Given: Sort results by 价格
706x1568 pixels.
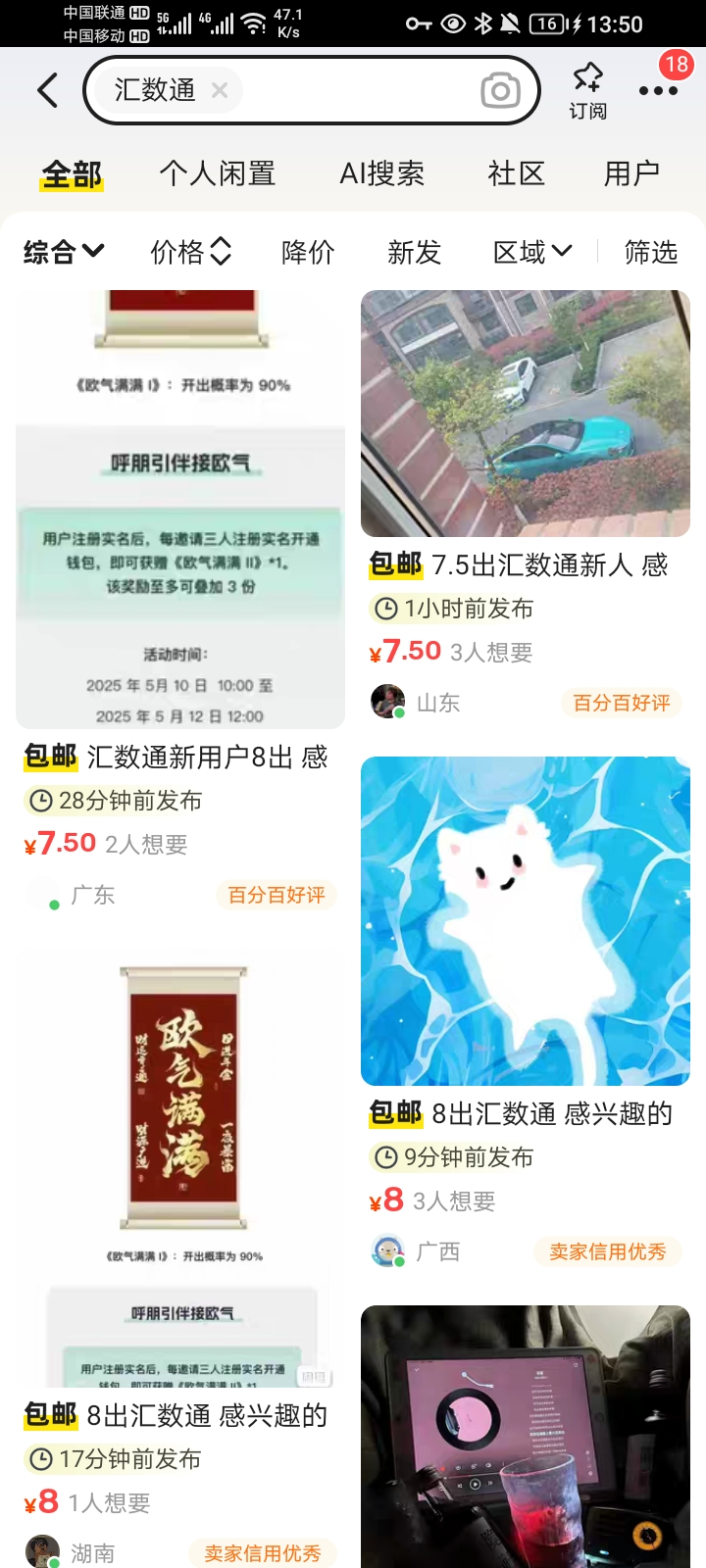Looking at the screenshot, I should coord(190,252).
